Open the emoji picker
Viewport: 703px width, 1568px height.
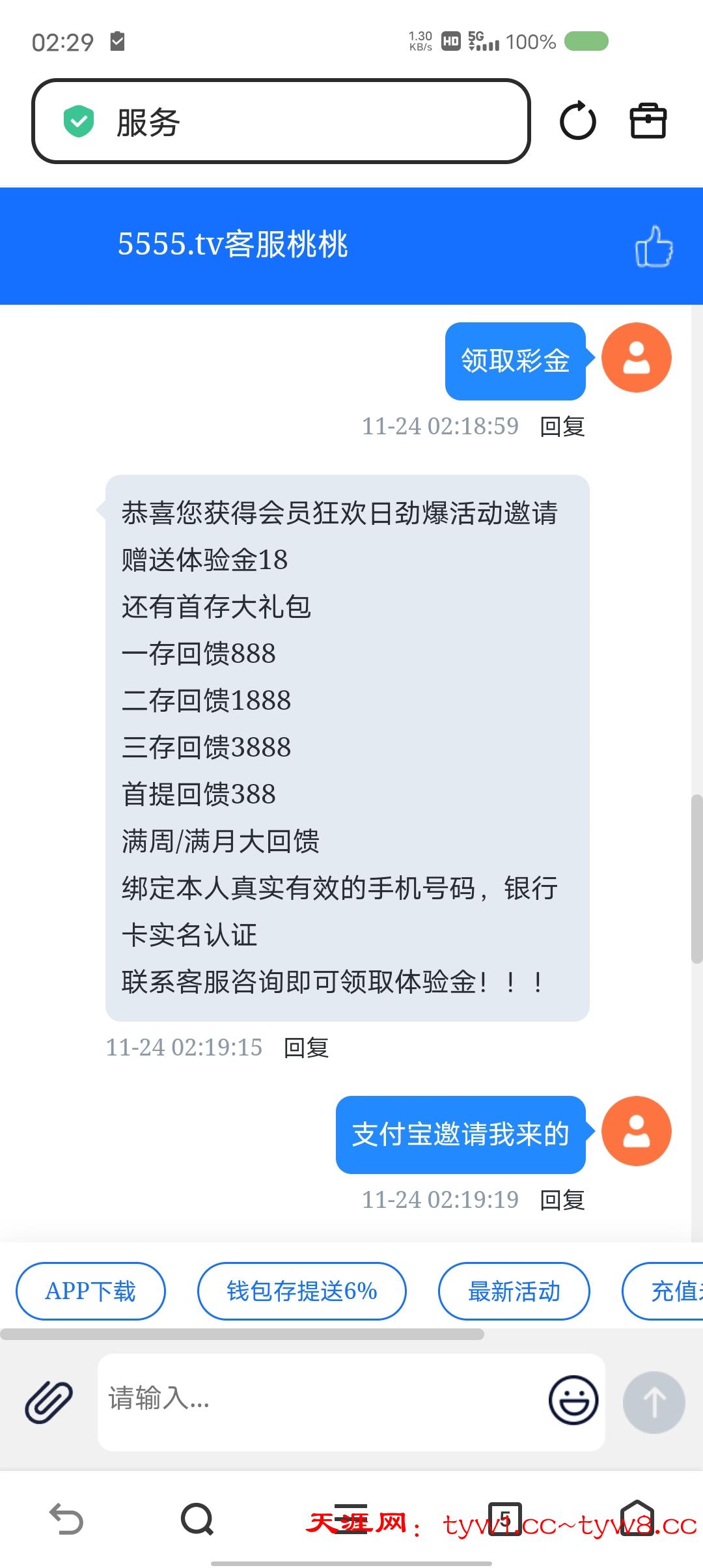573,1400
